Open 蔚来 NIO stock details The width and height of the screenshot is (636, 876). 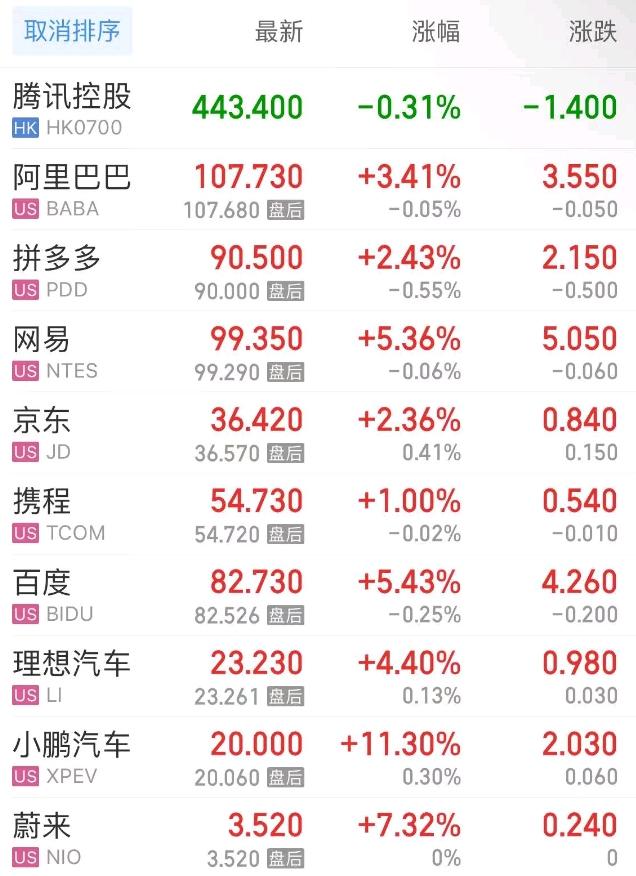click(45, 837)
